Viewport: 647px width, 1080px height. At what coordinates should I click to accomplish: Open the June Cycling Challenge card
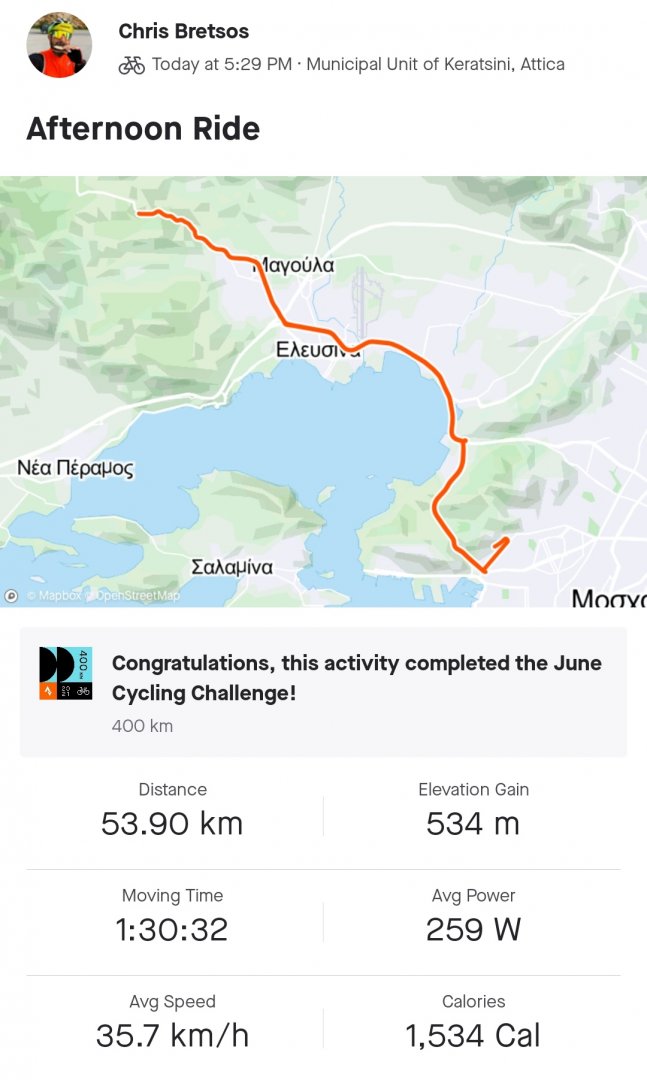323,692
